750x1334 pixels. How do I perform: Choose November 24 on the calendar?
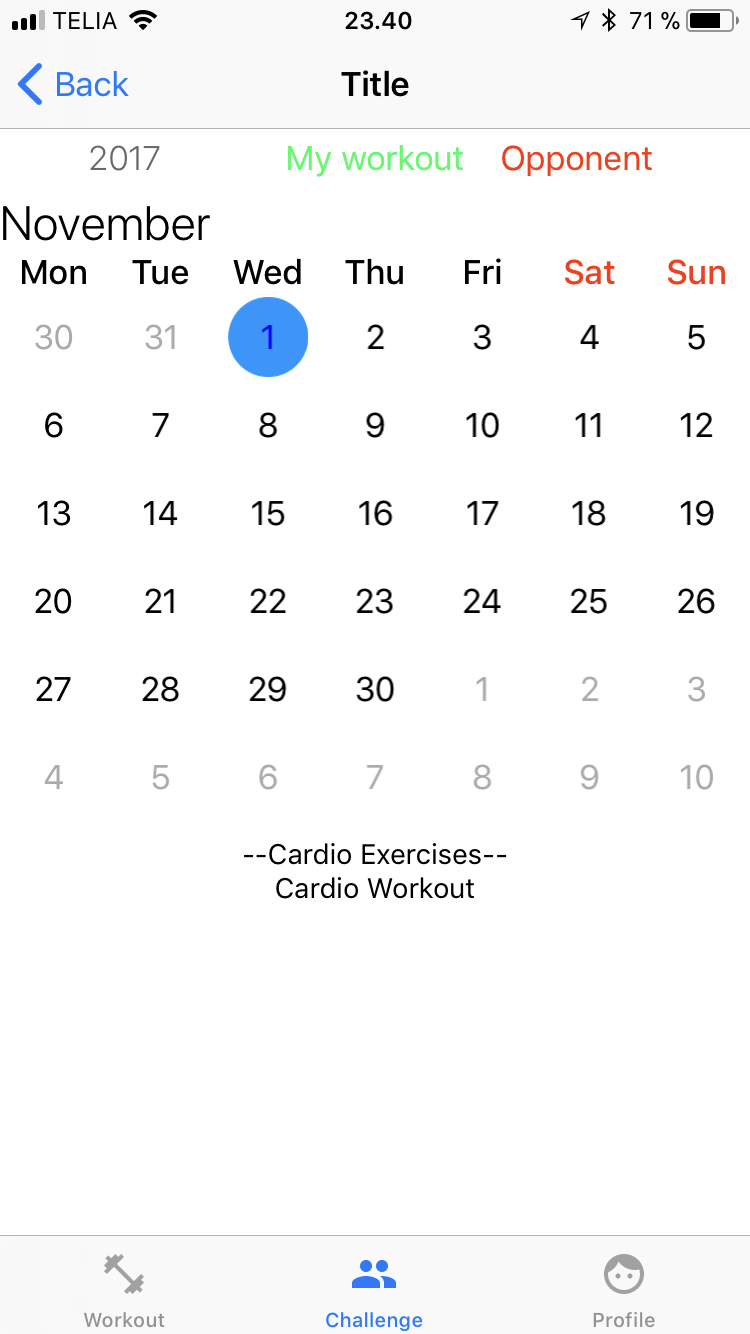pyautogui.click(x=482, y=601)
